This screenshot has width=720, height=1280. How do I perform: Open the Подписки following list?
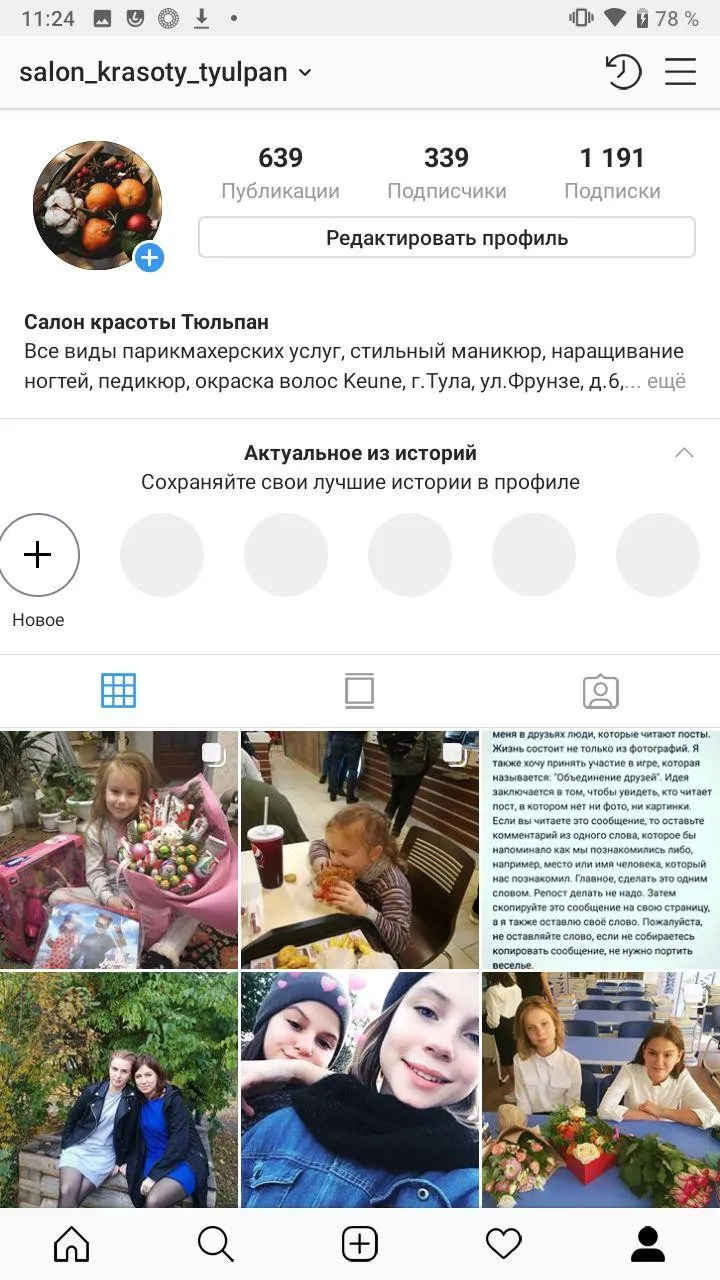[612, 173]
